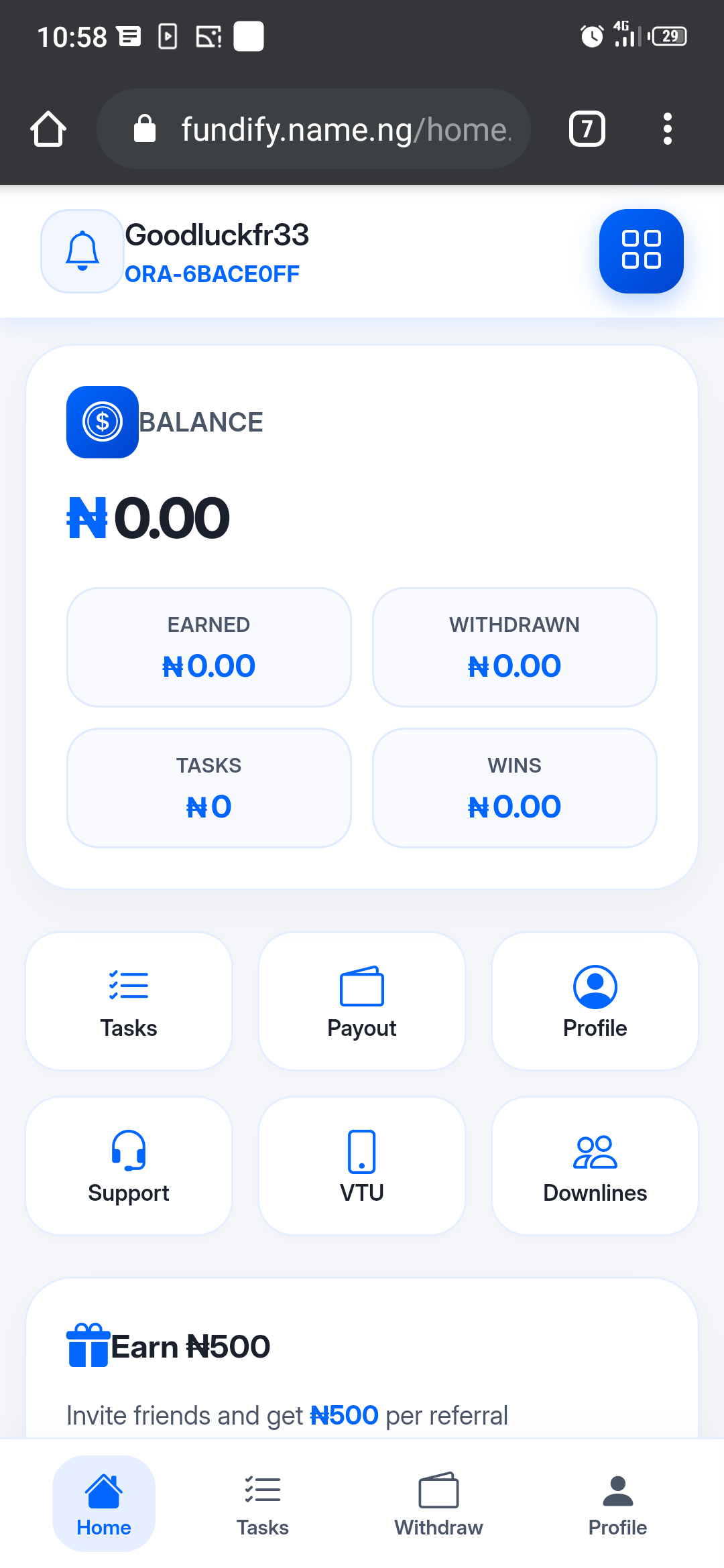Switch to the Home tab in bottom navigation
Image resolution: width=724 pixels, height=1568 pixels.
(x=104, y=1504)
